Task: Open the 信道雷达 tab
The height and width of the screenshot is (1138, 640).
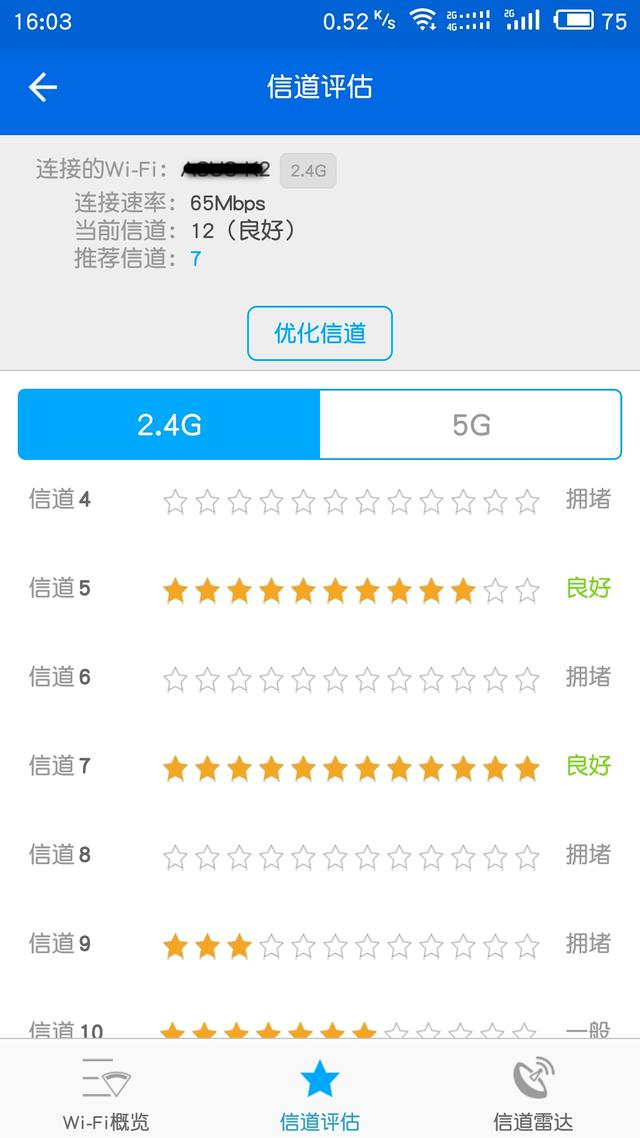Action: pos(533,1092)
